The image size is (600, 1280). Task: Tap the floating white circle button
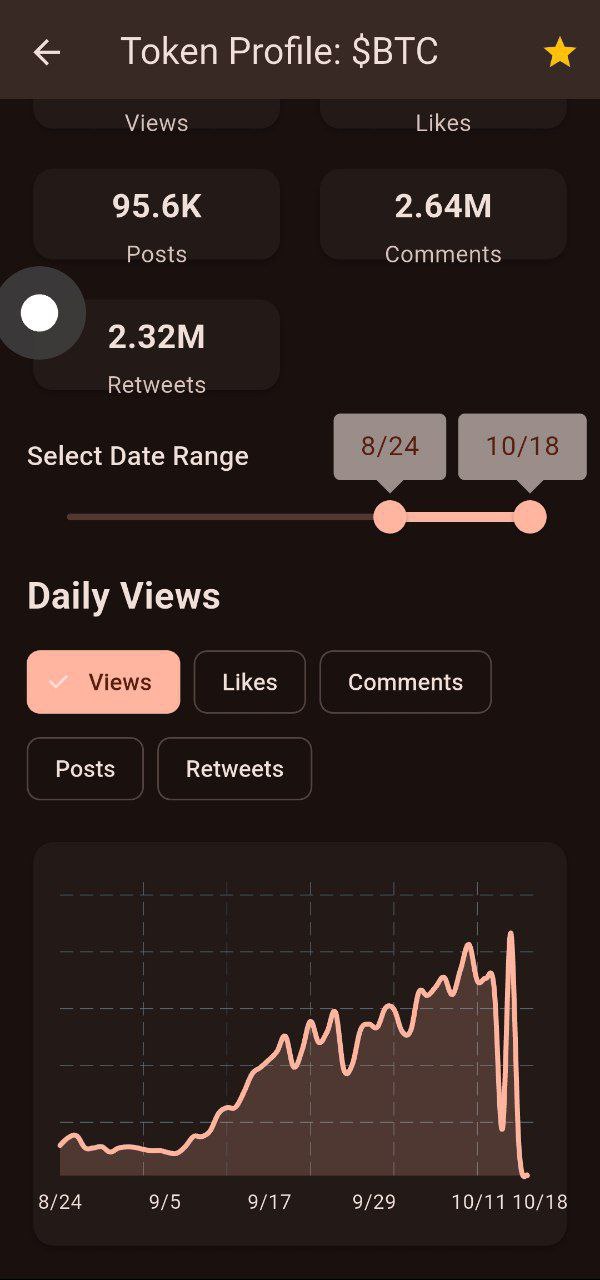(40, 313)
